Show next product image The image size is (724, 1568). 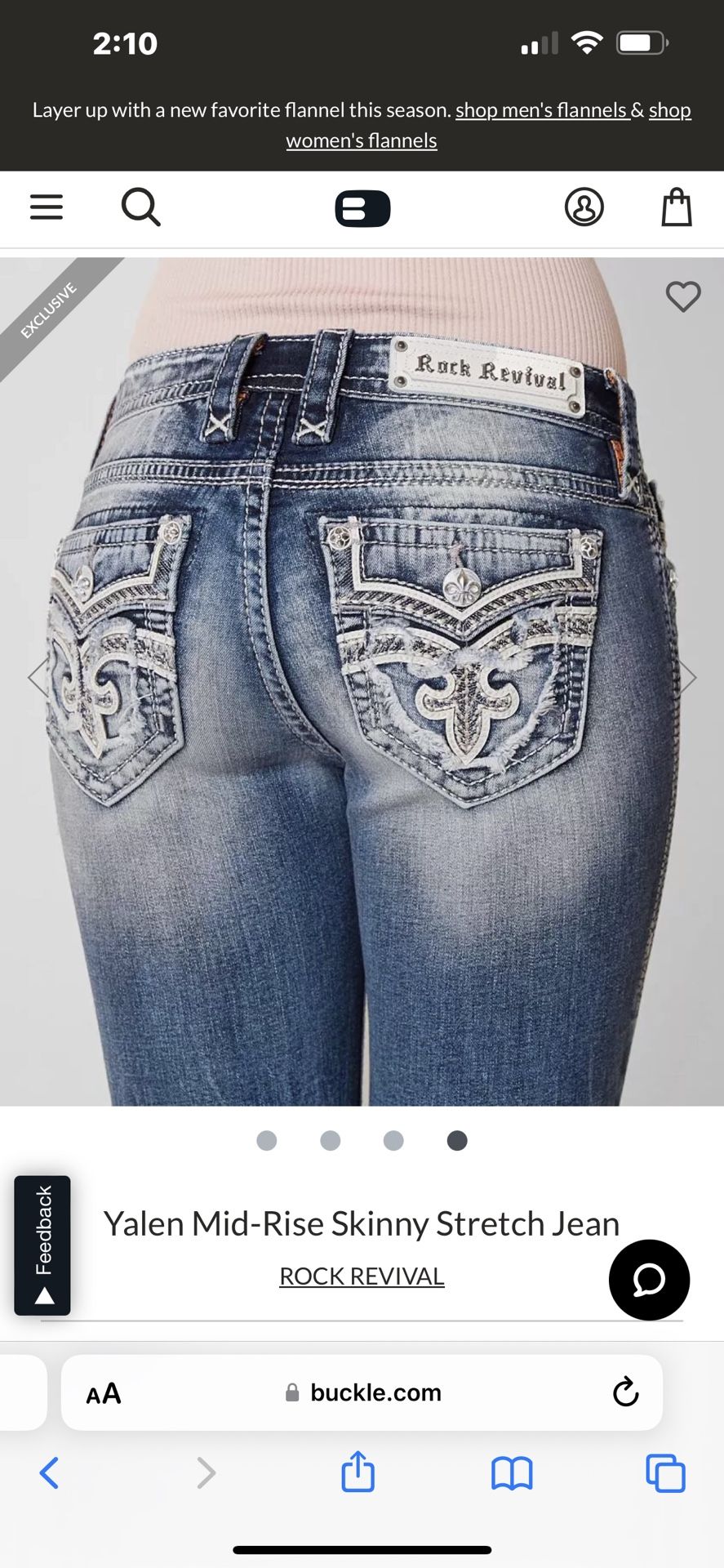point(688,677)
